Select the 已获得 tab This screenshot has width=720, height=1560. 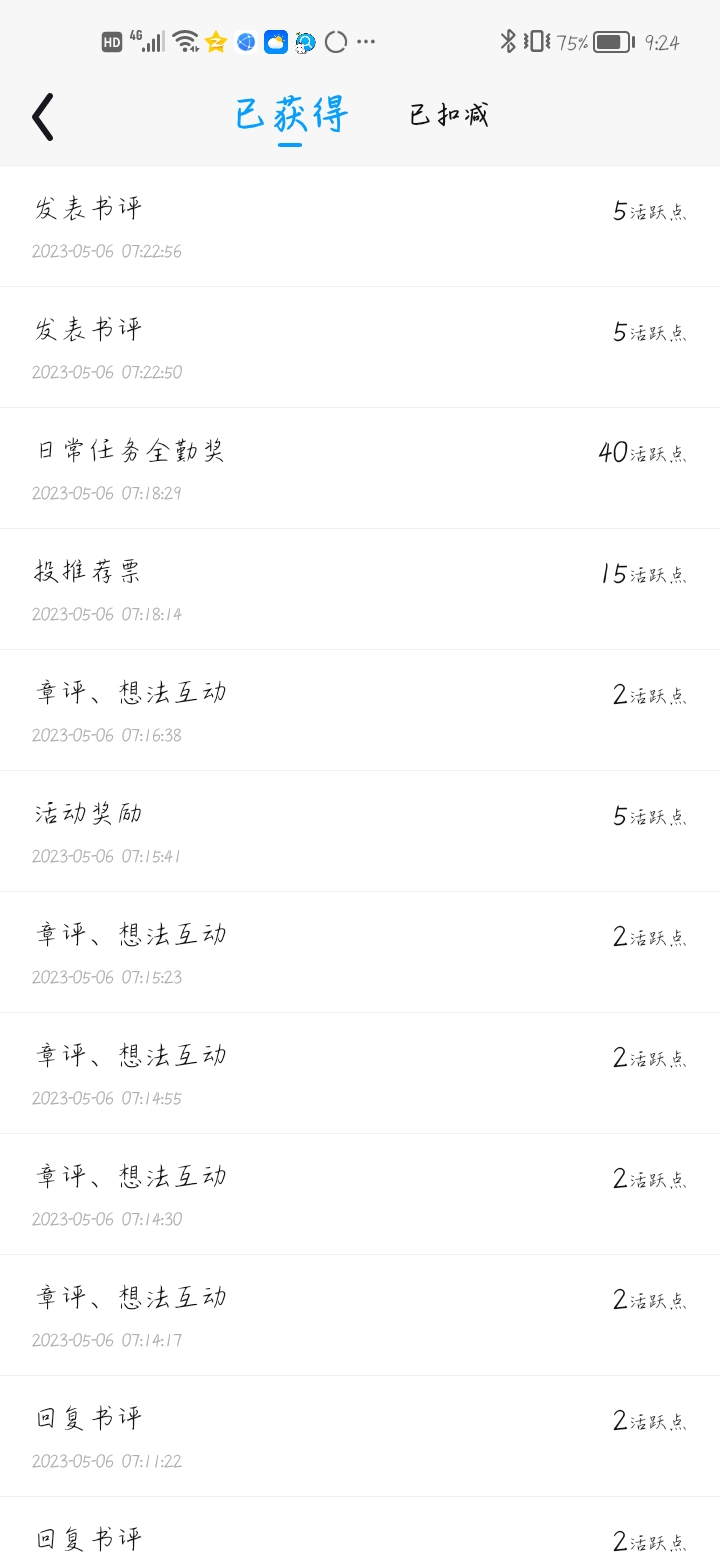(x=291, y=114)
